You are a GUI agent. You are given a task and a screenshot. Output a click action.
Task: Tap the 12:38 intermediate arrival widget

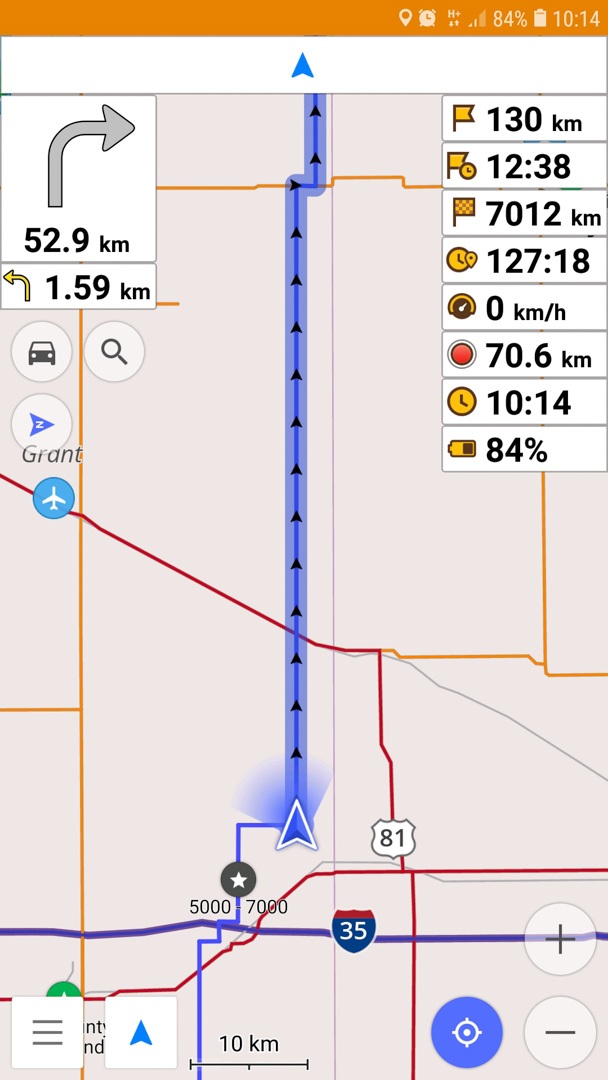tap(524, 166)
